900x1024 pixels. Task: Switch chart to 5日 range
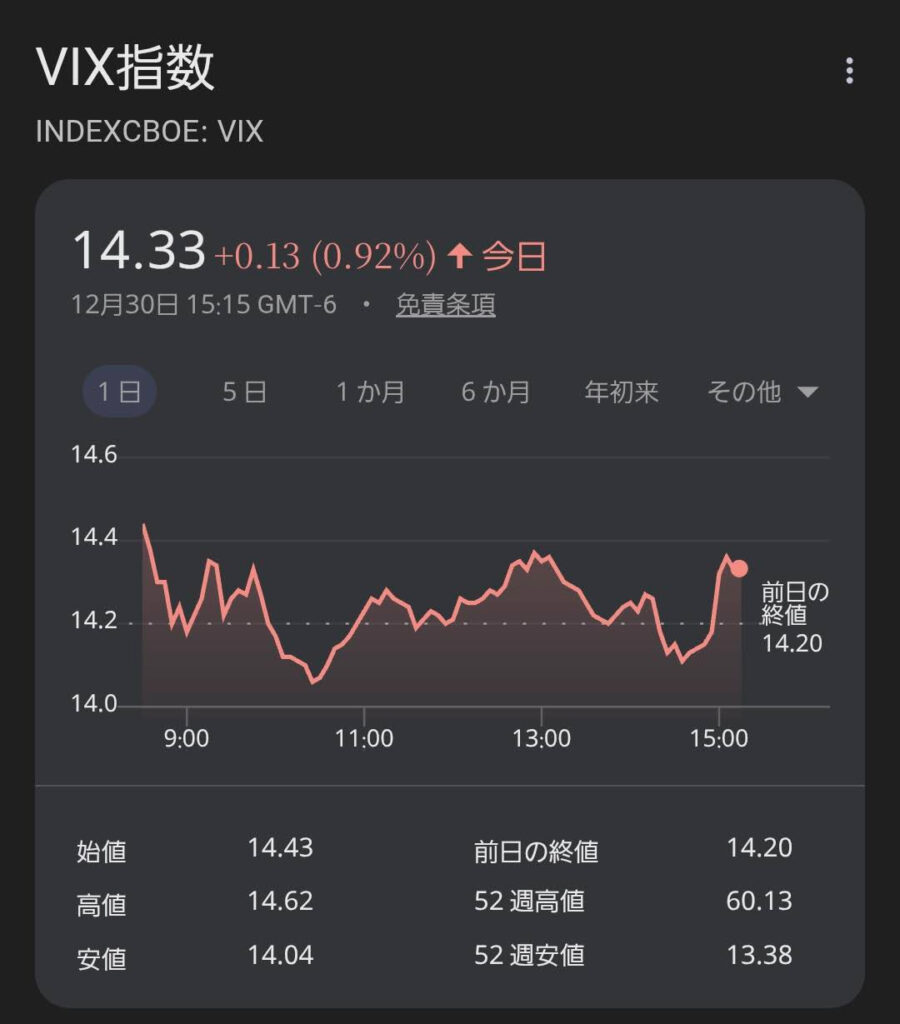pos(244,391)
